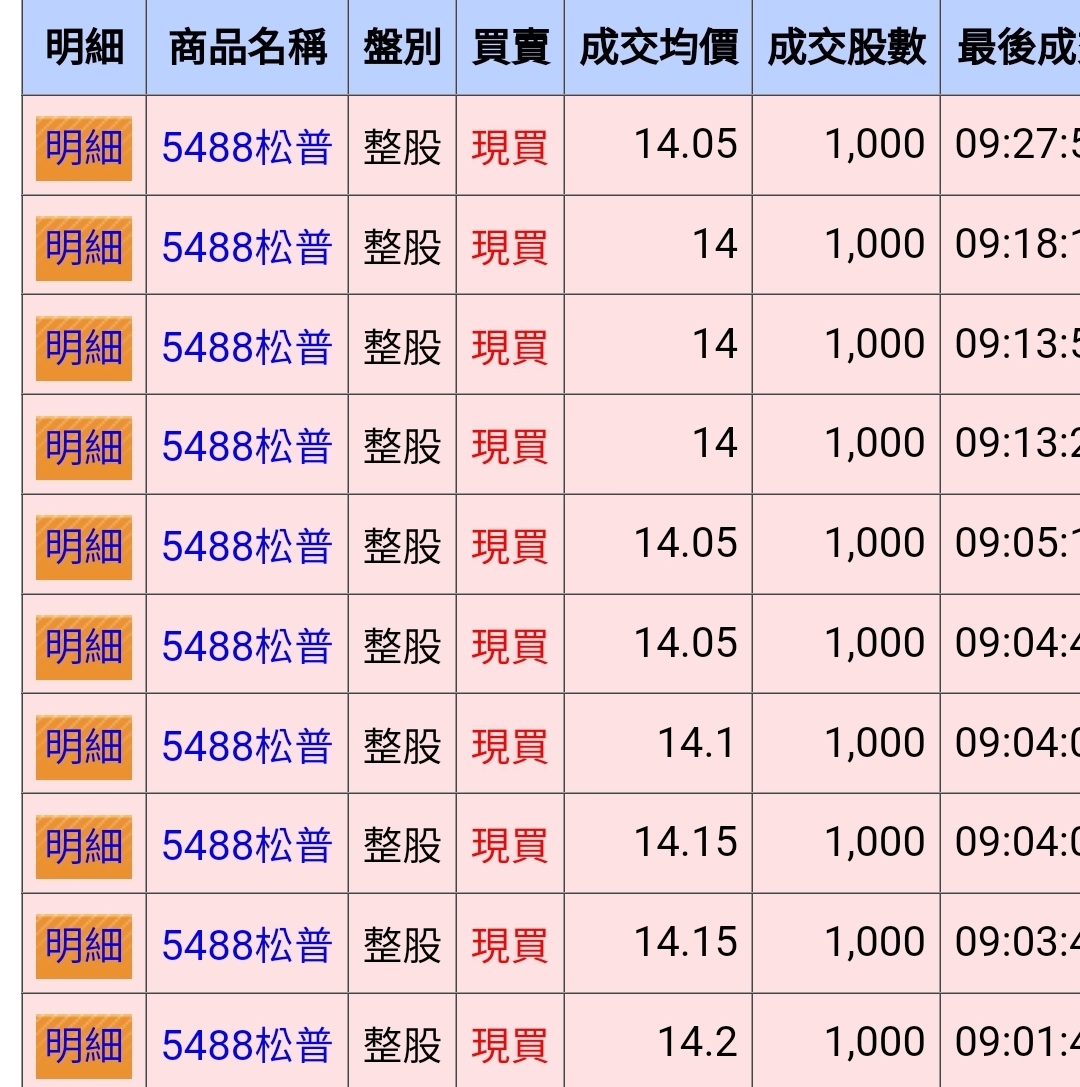Open 明細 for the 09:18 trade
Image resolution: width=1080 pixels, height=1087 pixels.
[84, 248]
